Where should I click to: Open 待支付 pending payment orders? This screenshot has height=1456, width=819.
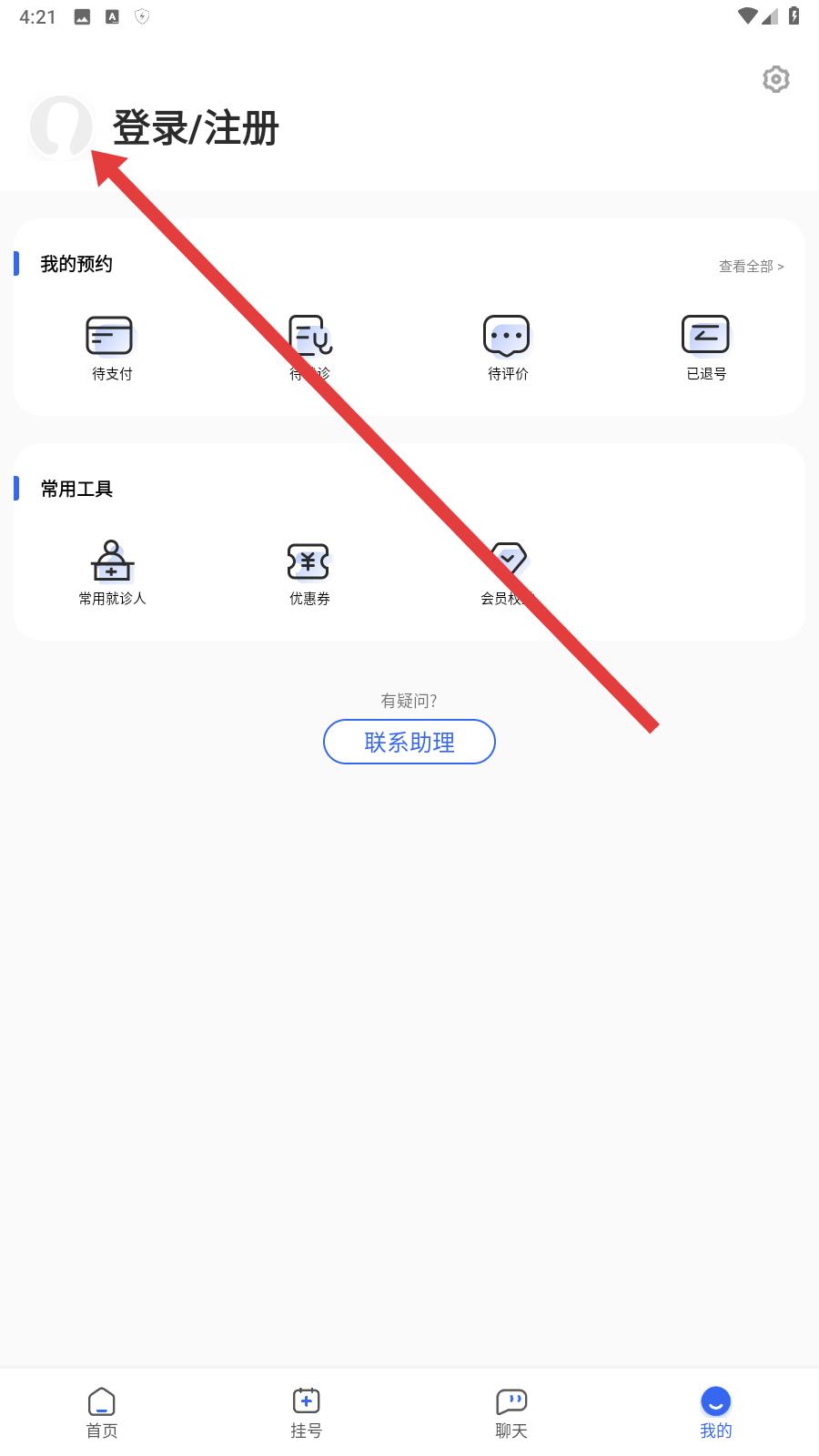click(x=111, y=348)
